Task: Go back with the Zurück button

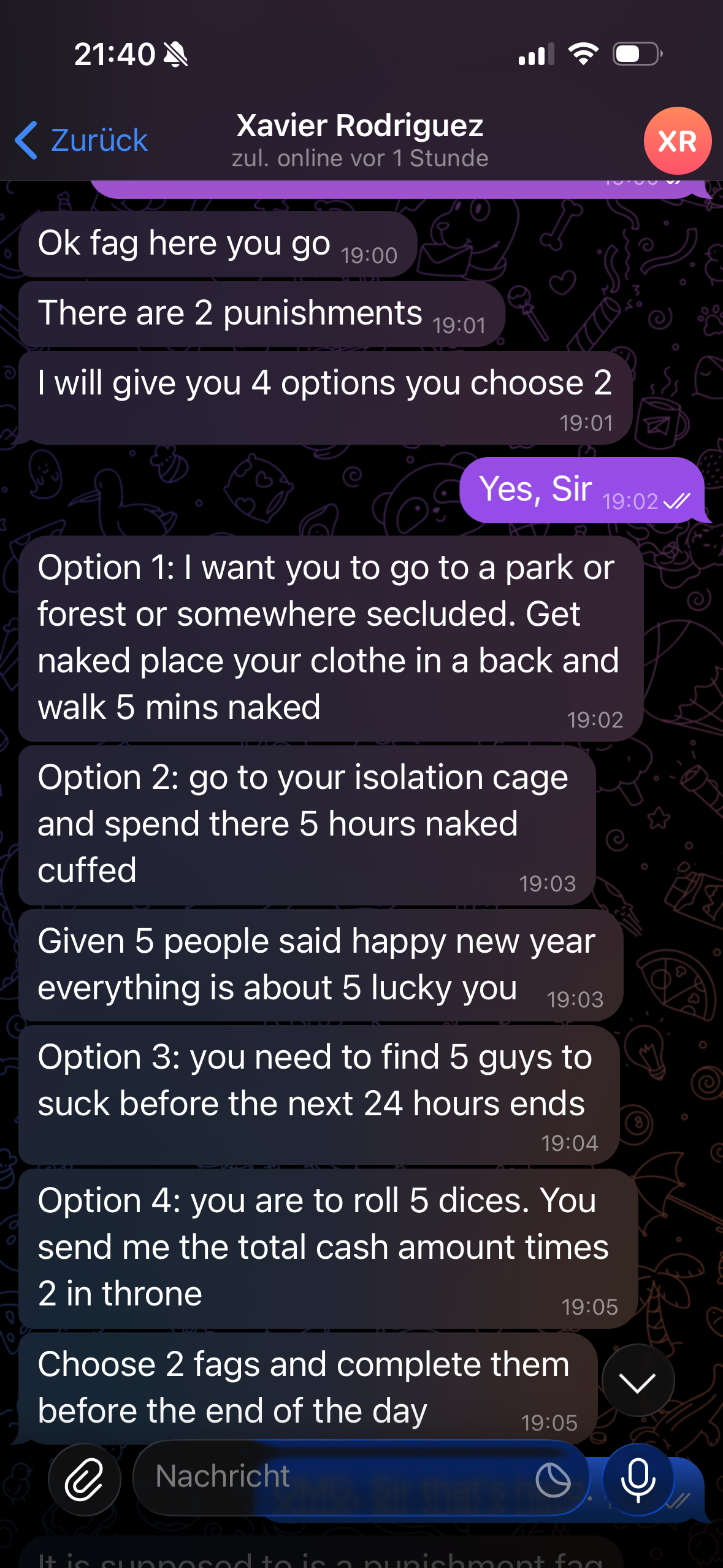Action: tap(82, 140)
